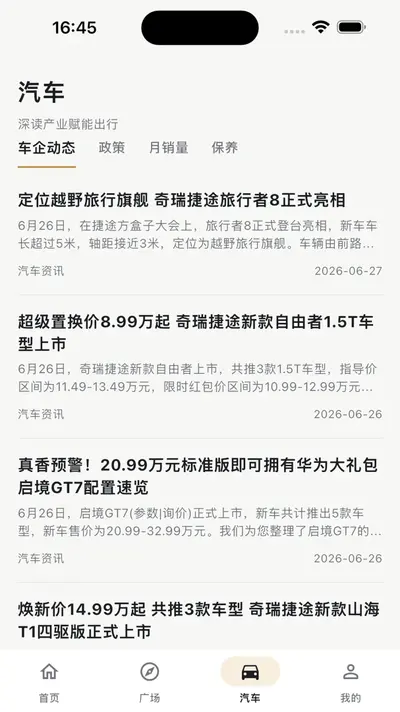Tap the 车企动态 tab

coord(47,148)
